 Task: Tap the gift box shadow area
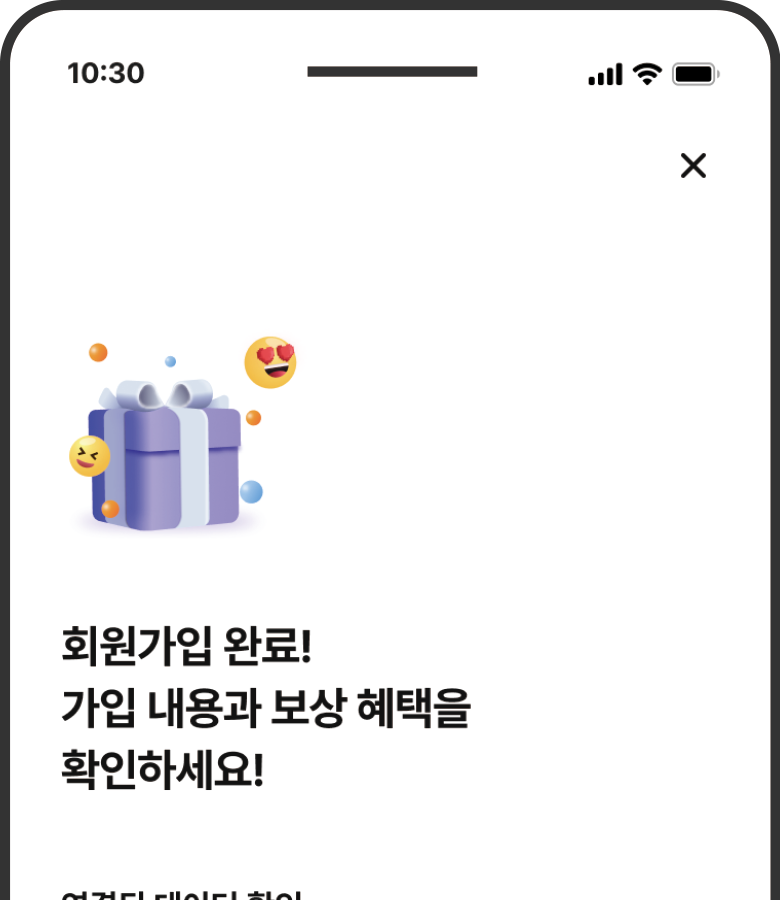165,530
